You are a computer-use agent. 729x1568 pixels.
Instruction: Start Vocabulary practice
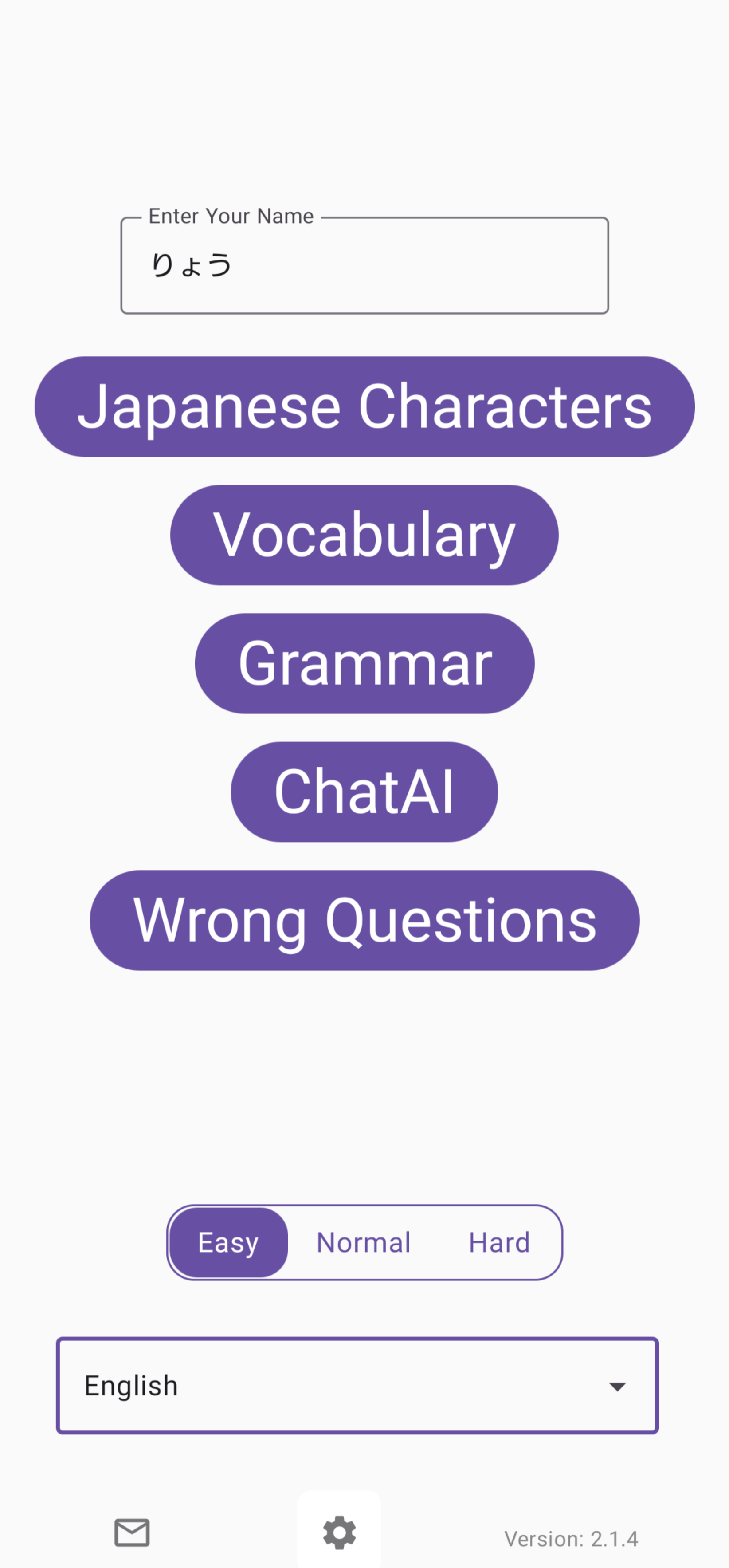[x=364, y=535]
